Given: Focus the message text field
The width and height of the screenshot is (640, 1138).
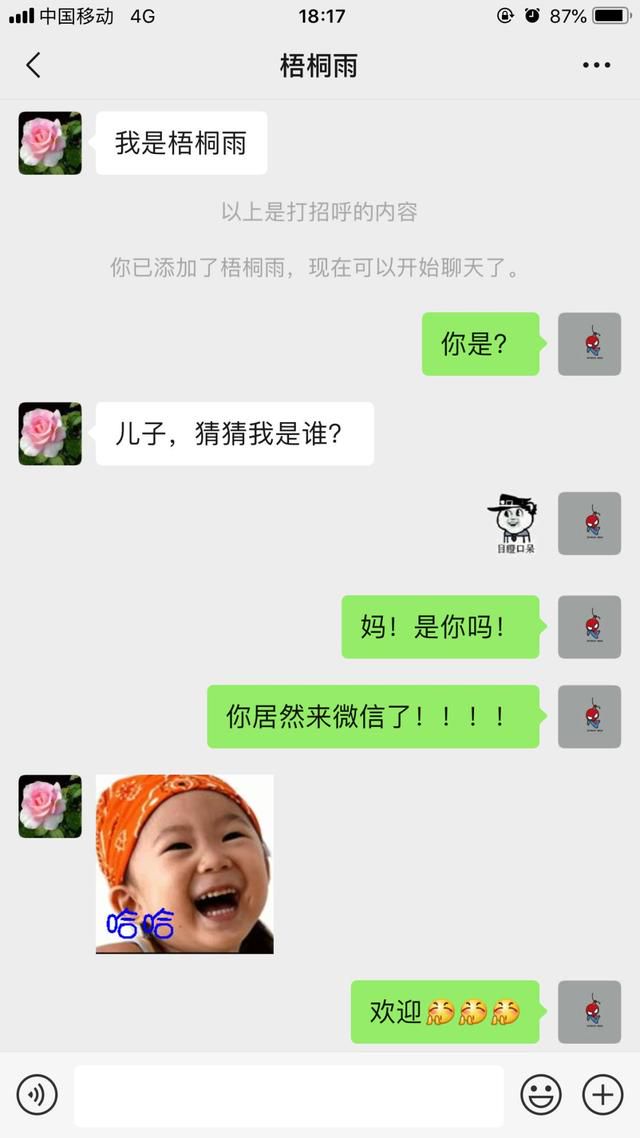Looking at the screenshot, I should [x=288, y=1095].
